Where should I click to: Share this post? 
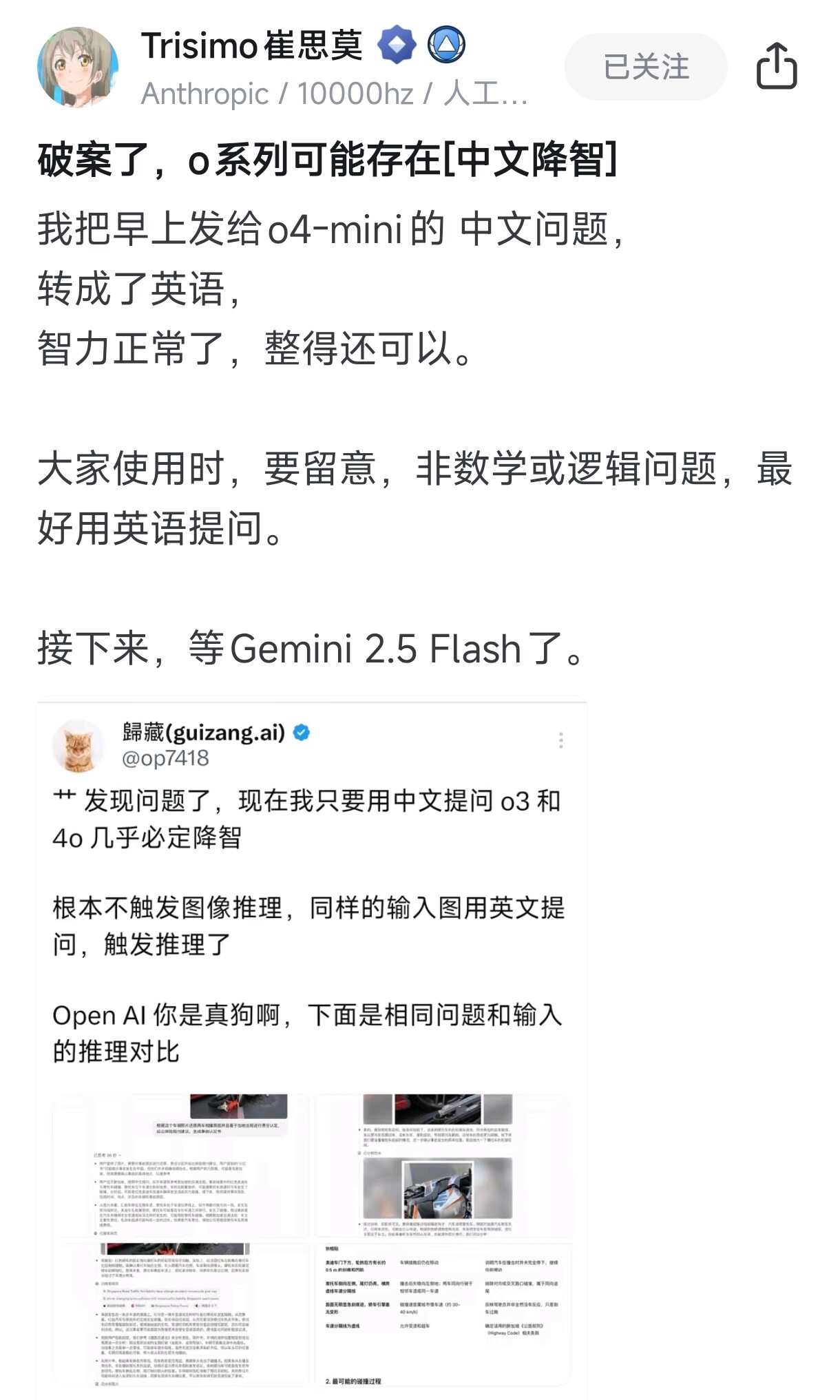[x=777, y=66]
